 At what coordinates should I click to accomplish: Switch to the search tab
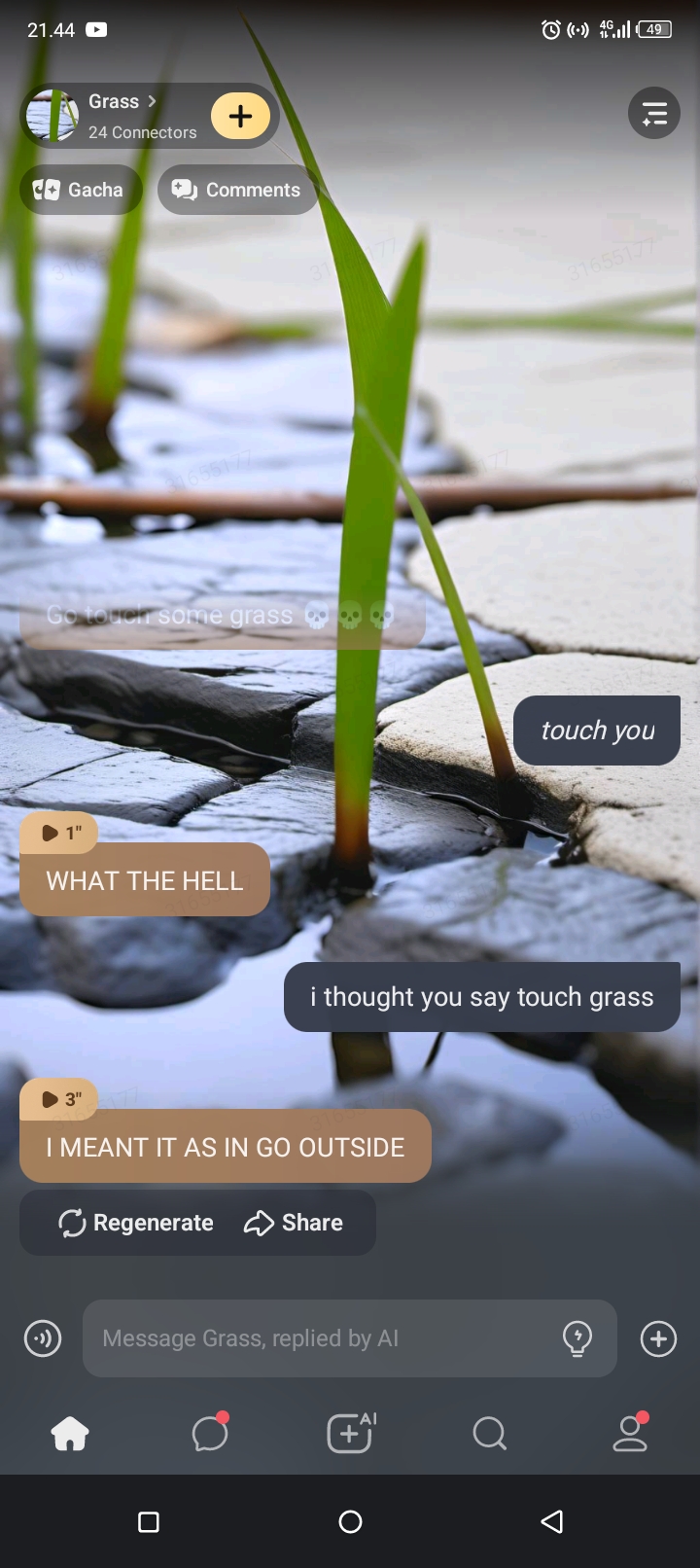[489, 1433]
